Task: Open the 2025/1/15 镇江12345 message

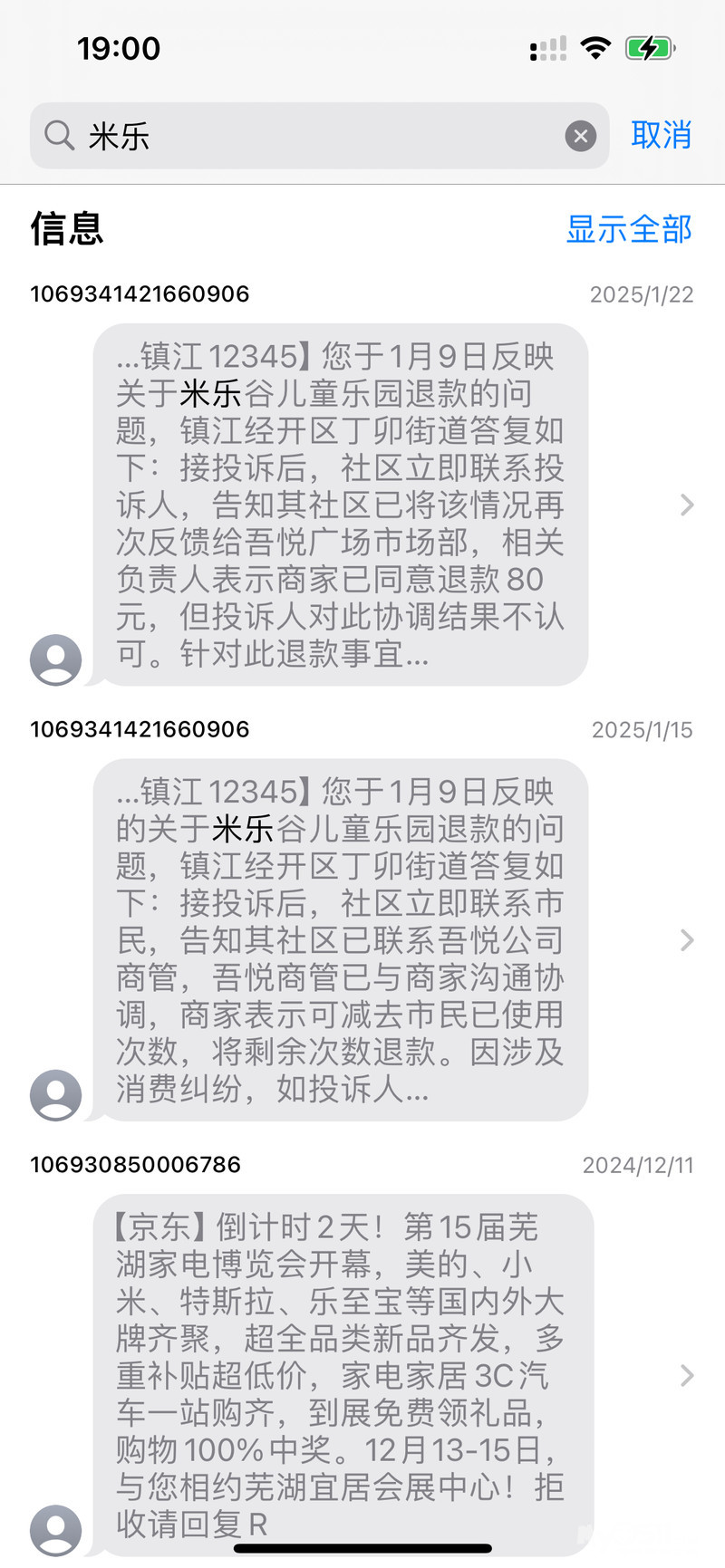Action: pyautogui.click(x=341, y=939)
